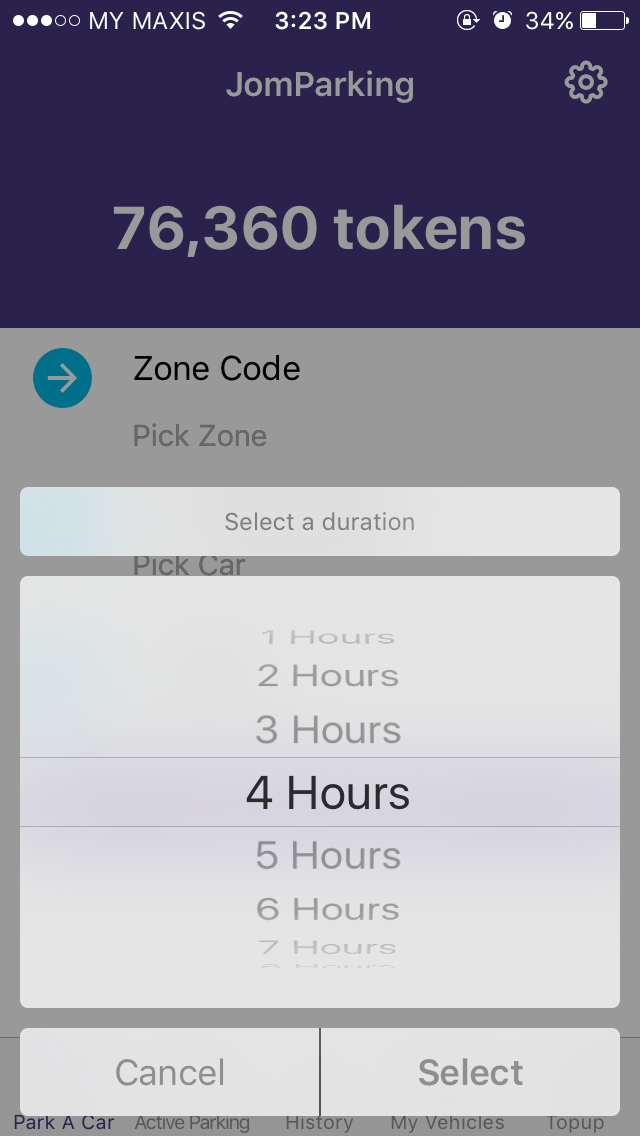
Task: Choose 3 Hours in the picker
Action: 328,729
